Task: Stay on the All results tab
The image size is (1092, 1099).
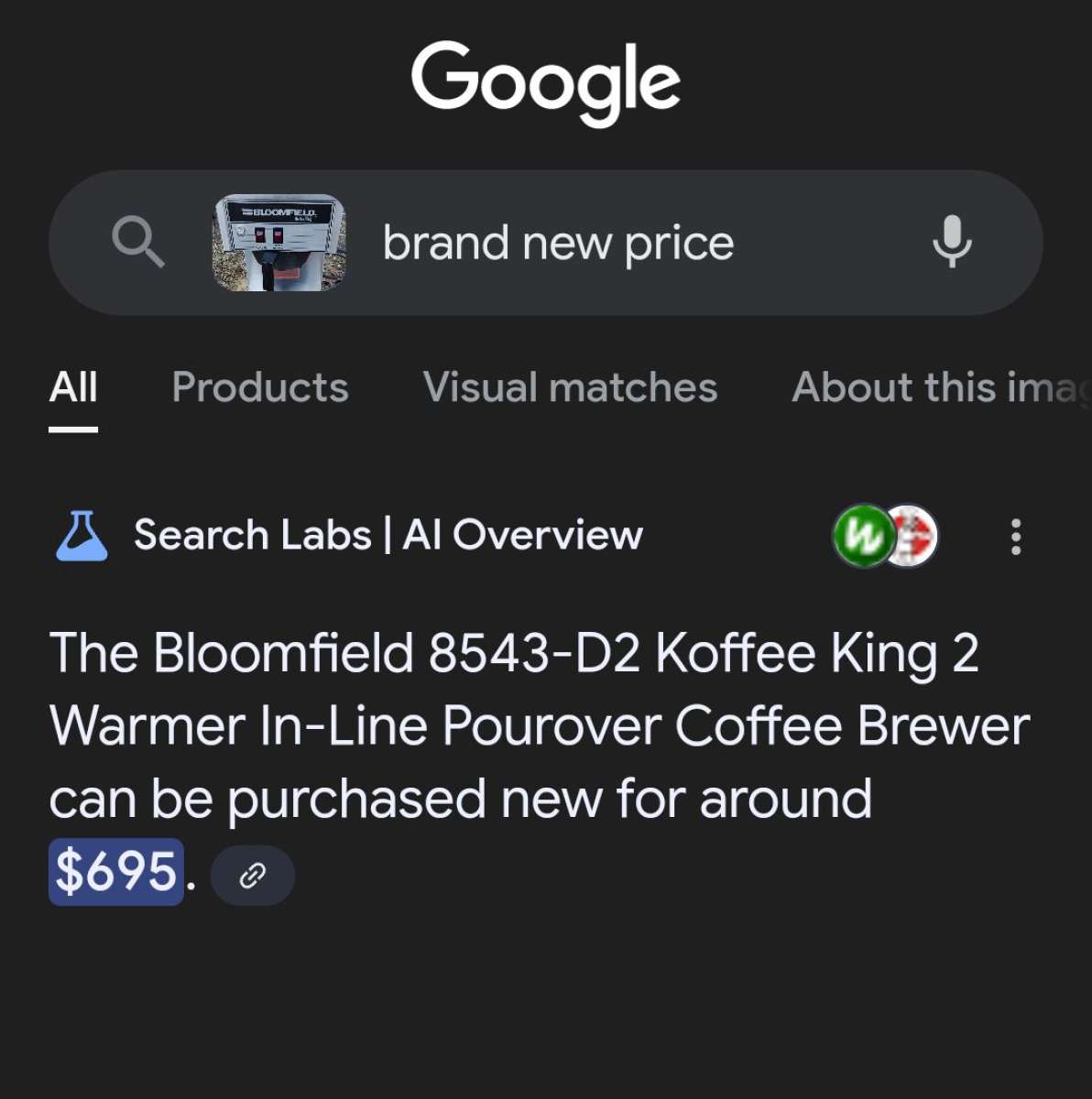Action: (73, 387)
